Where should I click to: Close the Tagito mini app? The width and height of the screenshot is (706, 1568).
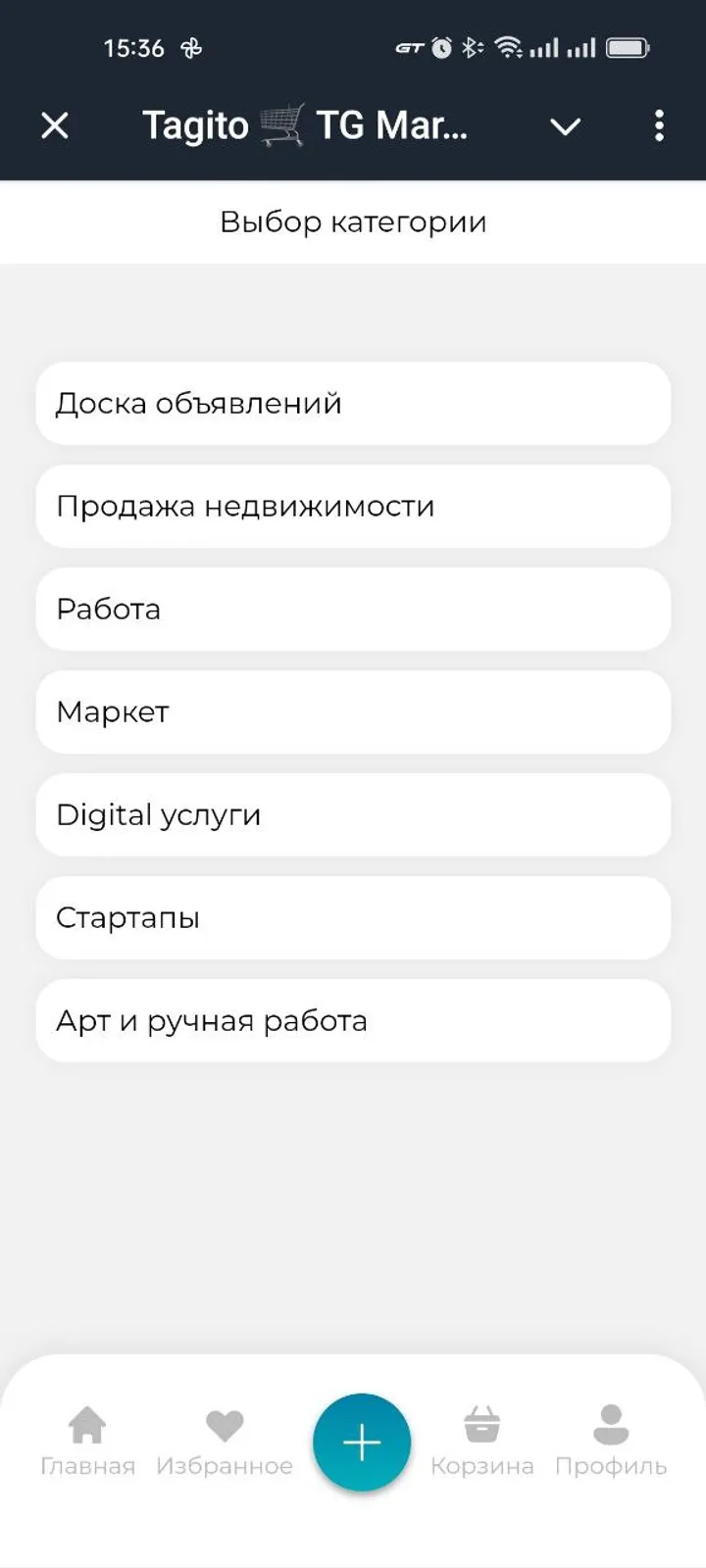pyautogui.click(x=55, y=125)
